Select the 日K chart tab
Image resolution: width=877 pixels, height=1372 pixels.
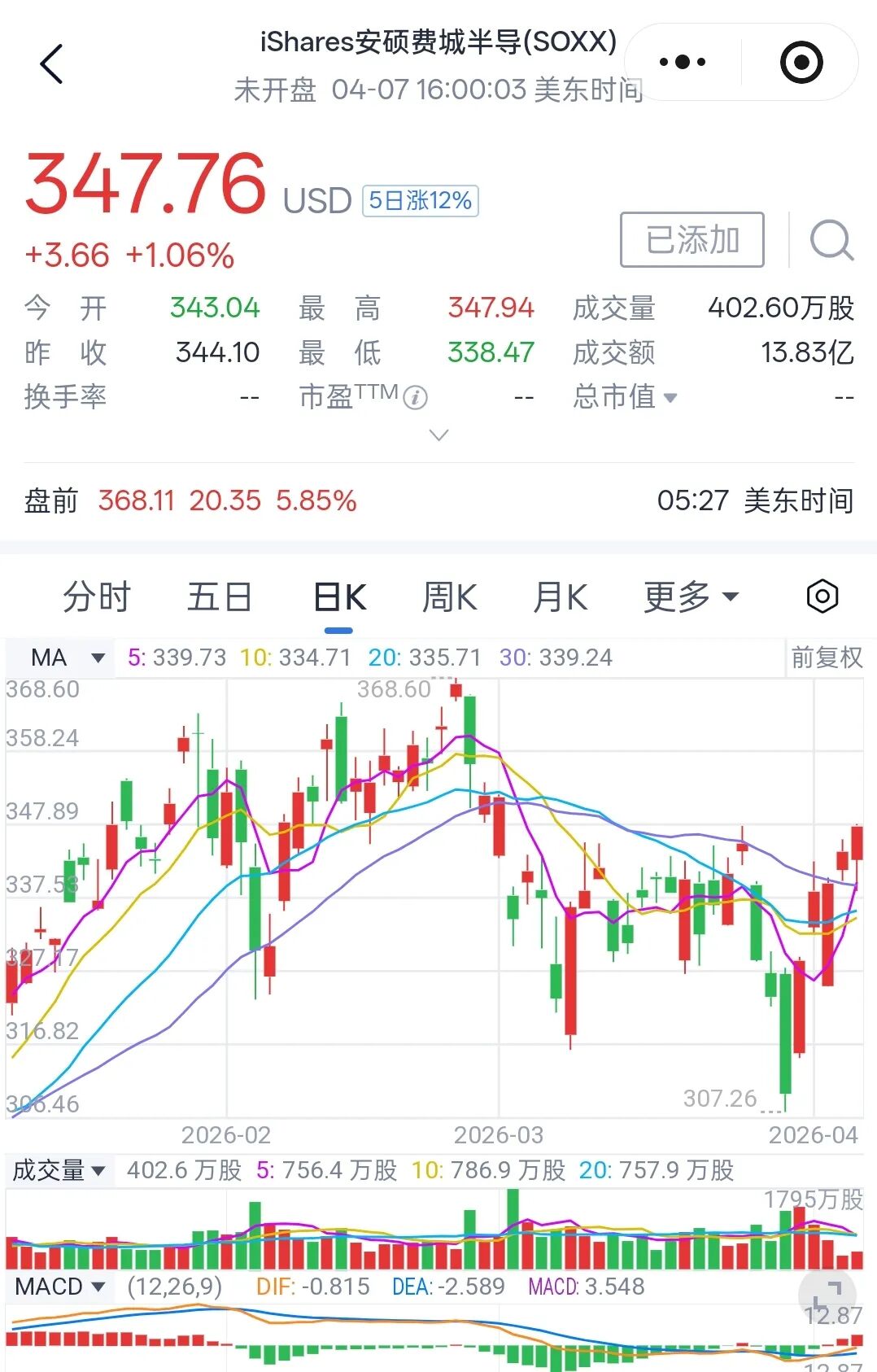tap(339, 597)
